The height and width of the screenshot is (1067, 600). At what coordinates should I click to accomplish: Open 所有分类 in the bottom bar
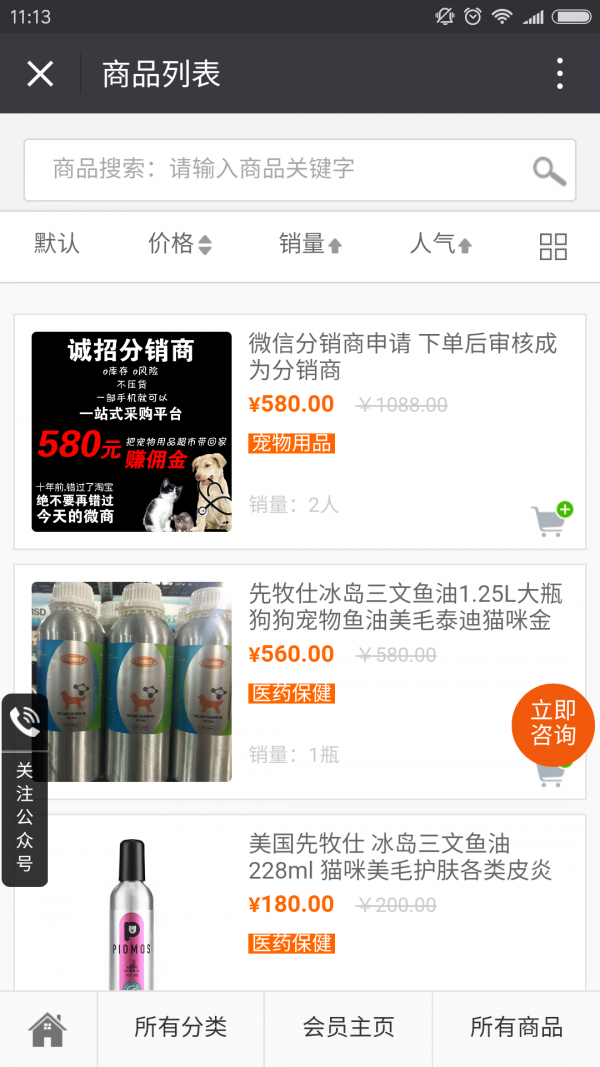coord(181,1027)
